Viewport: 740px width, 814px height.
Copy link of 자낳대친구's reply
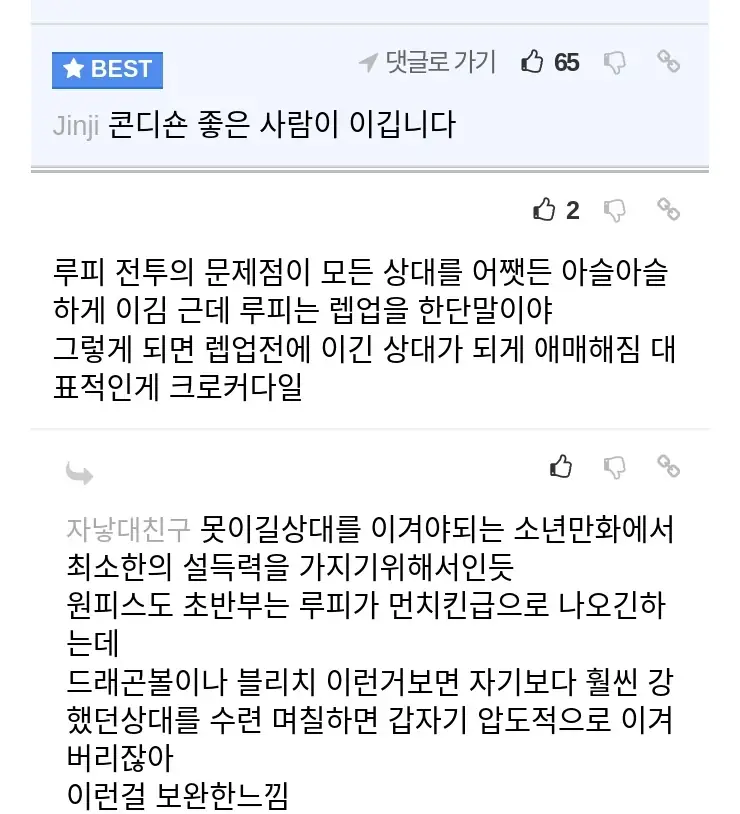point(669,465)
